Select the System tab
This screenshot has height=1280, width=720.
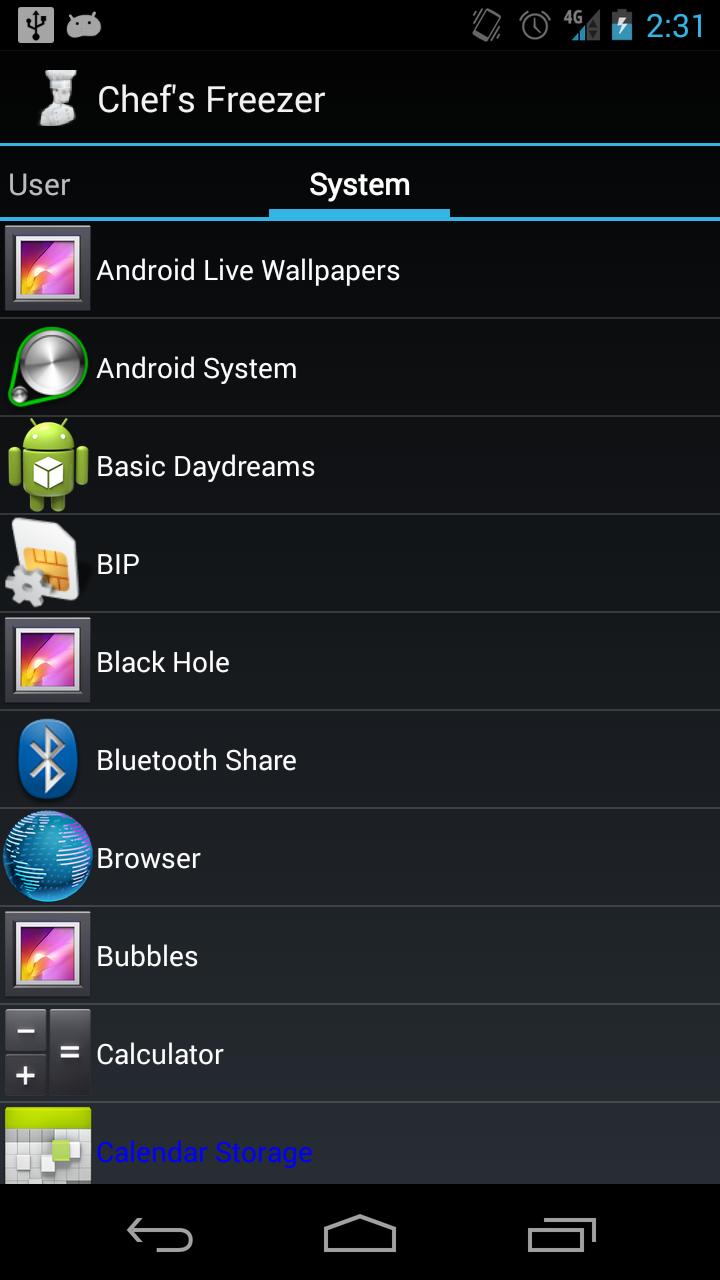coord(359,185)
